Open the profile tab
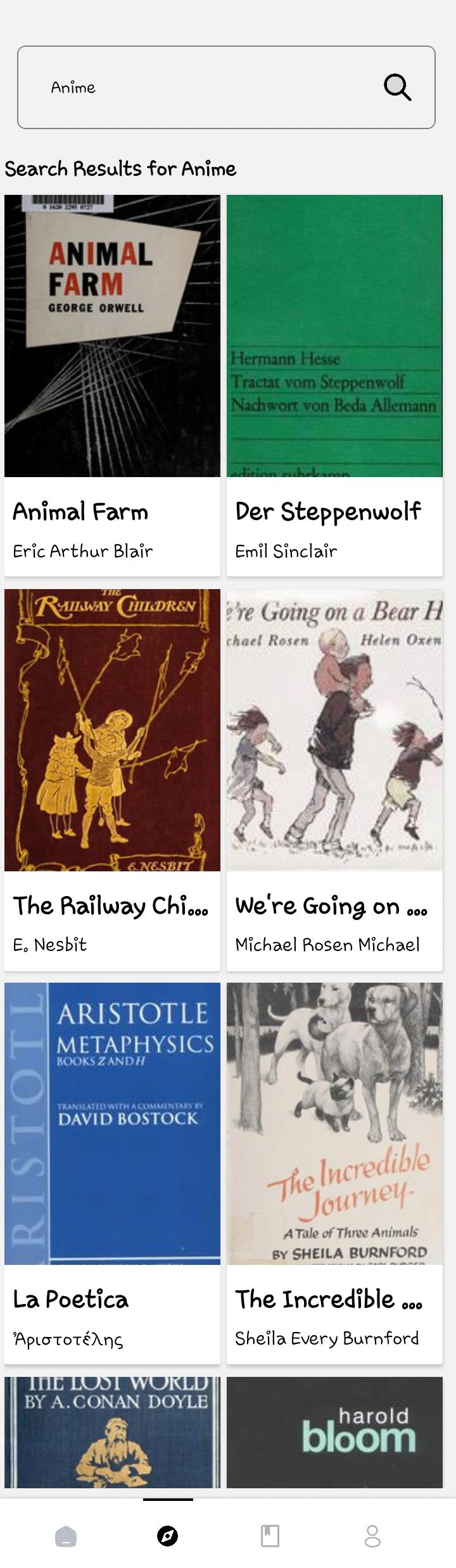The height and width of the screenshot is (1568, 456). point(373,1536)
